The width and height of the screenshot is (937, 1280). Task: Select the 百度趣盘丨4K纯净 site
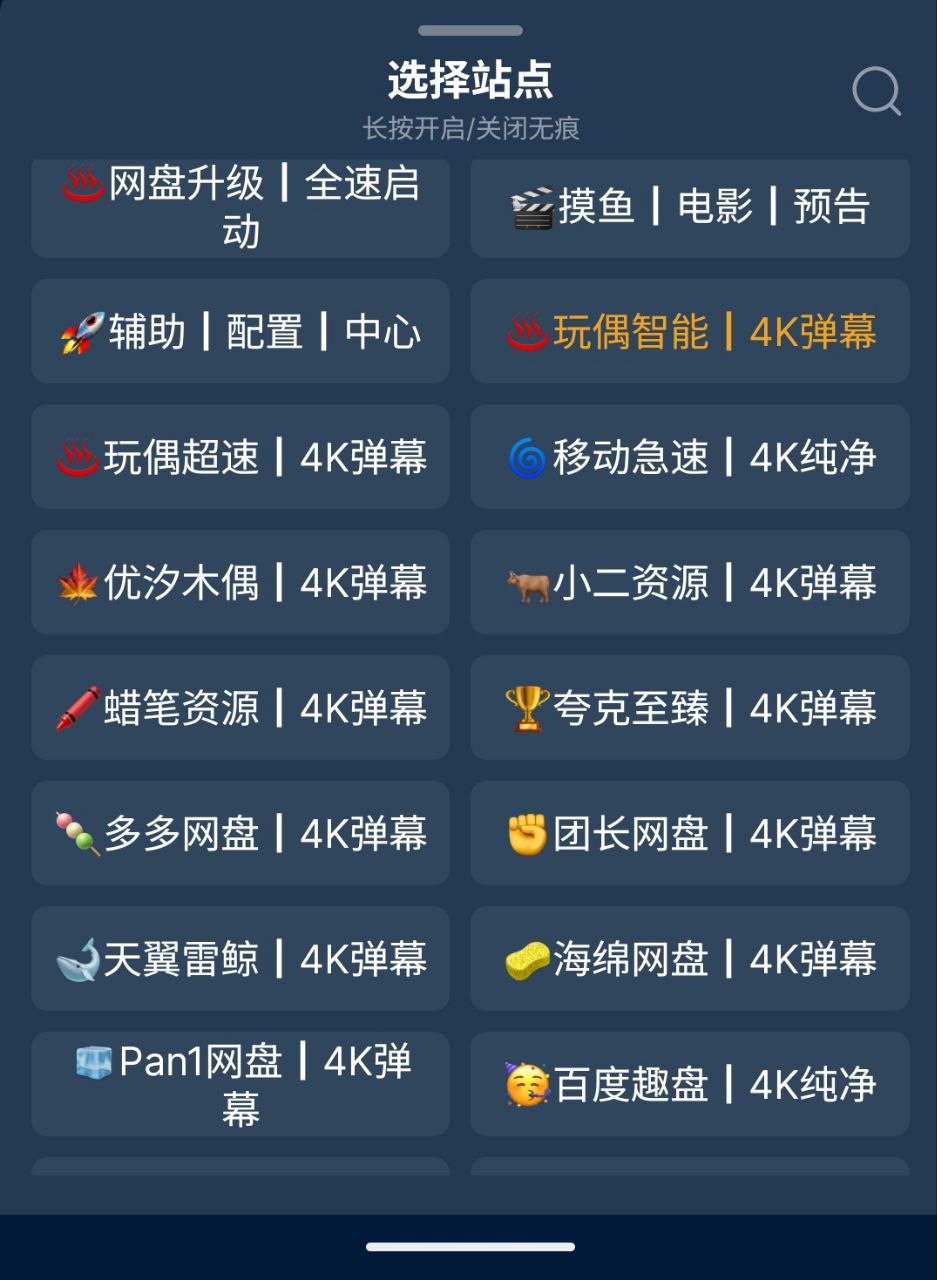tap(691, 1083)
